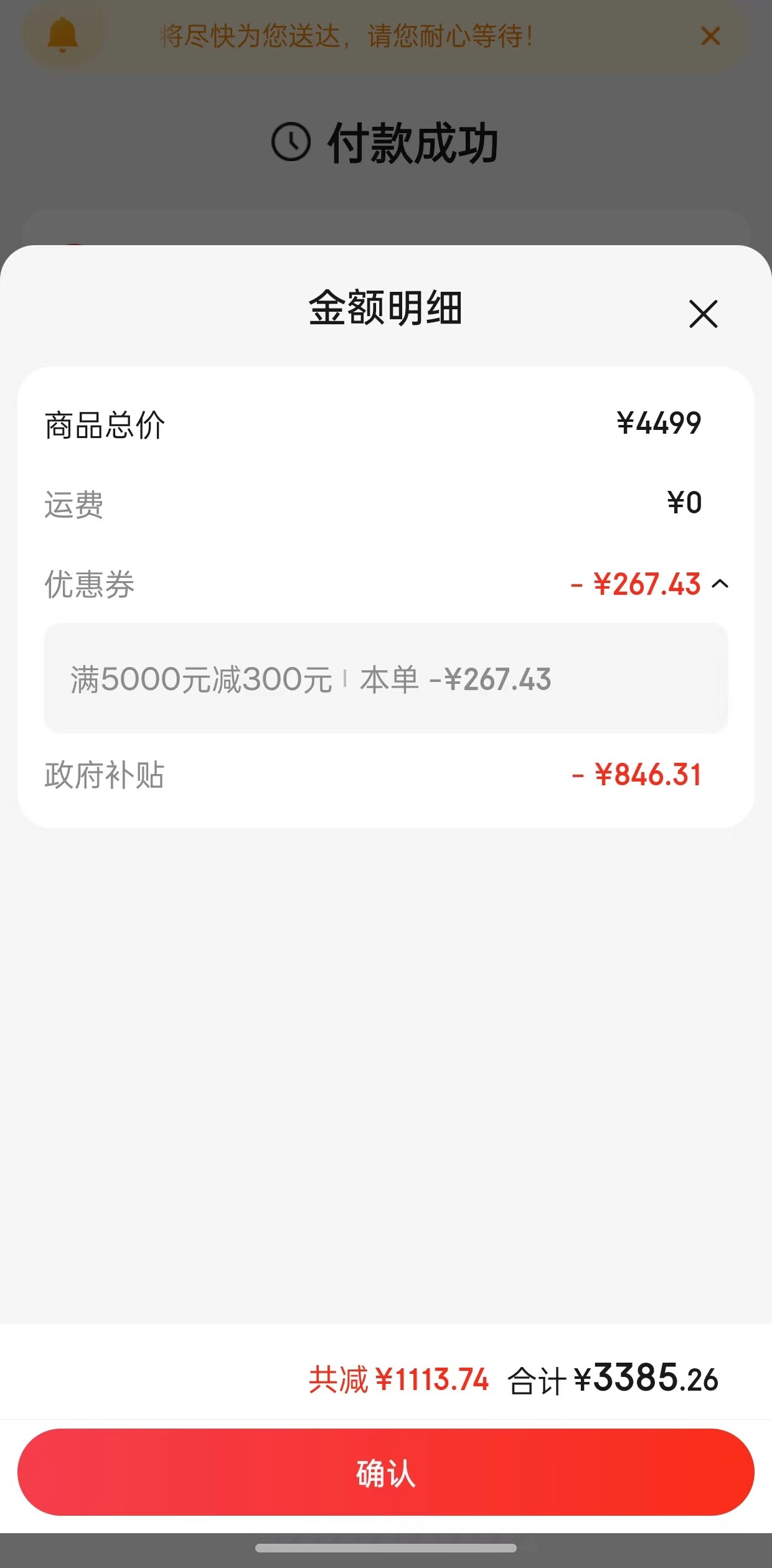Close the 金额明细 sheet

704,314
